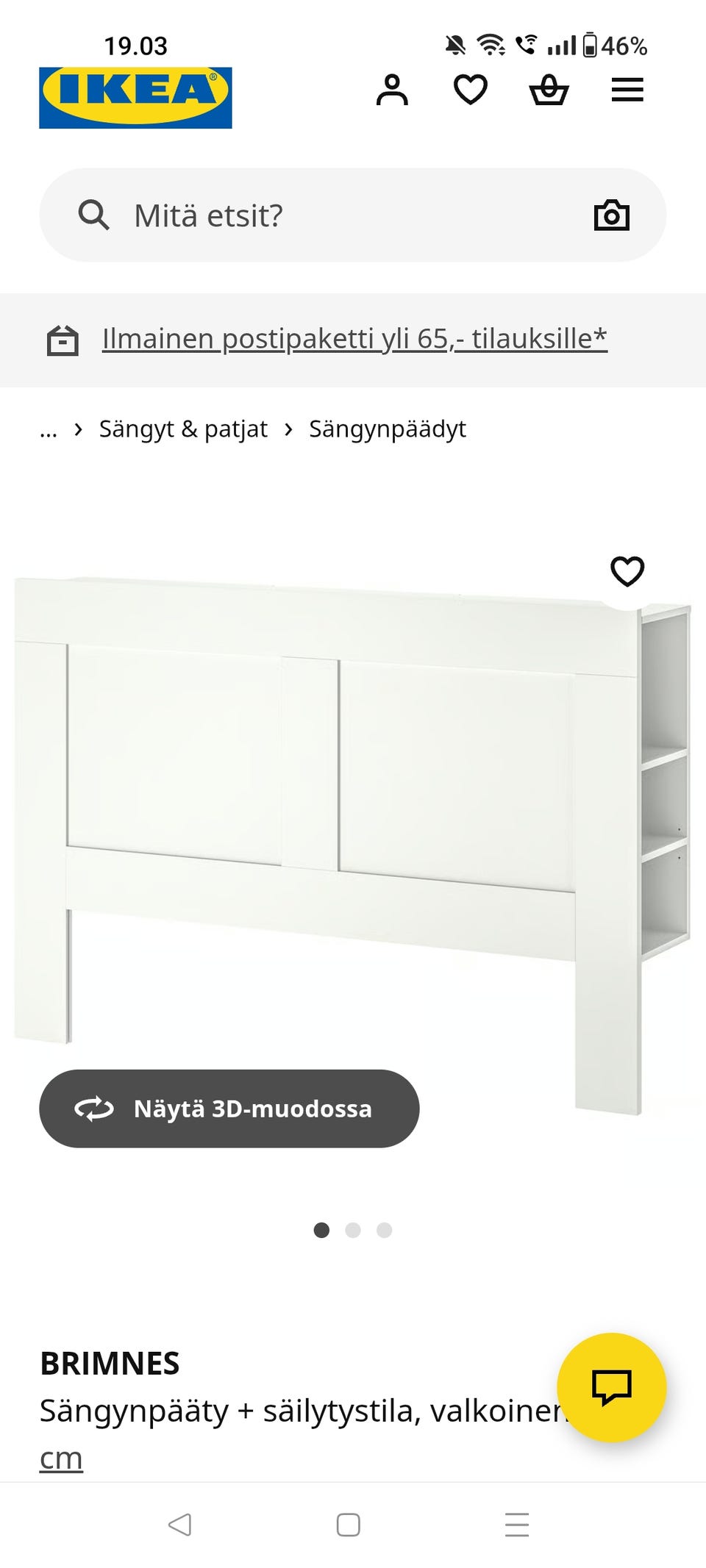Open the camera visual search icon
The width and height of the screenshot is (706, 1568).
pos(612,215)
